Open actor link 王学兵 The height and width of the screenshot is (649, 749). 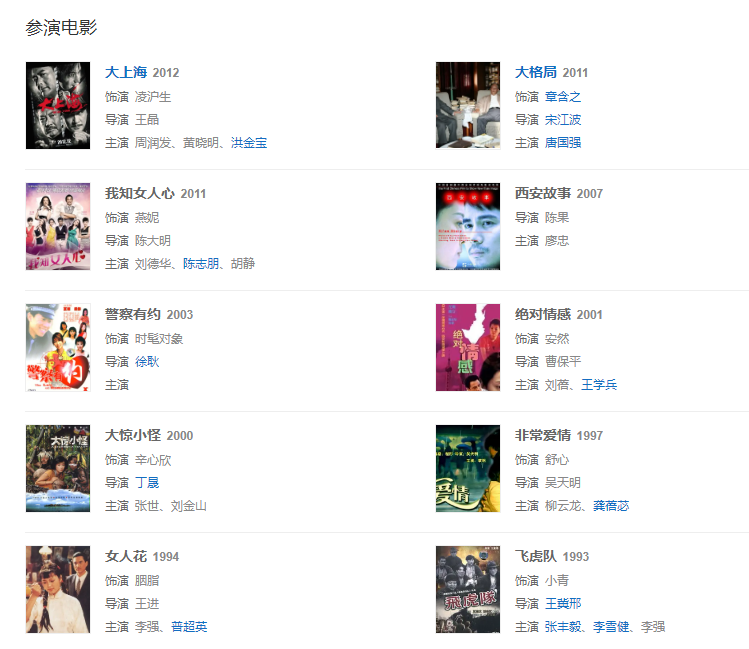click(x=599, y=385)
